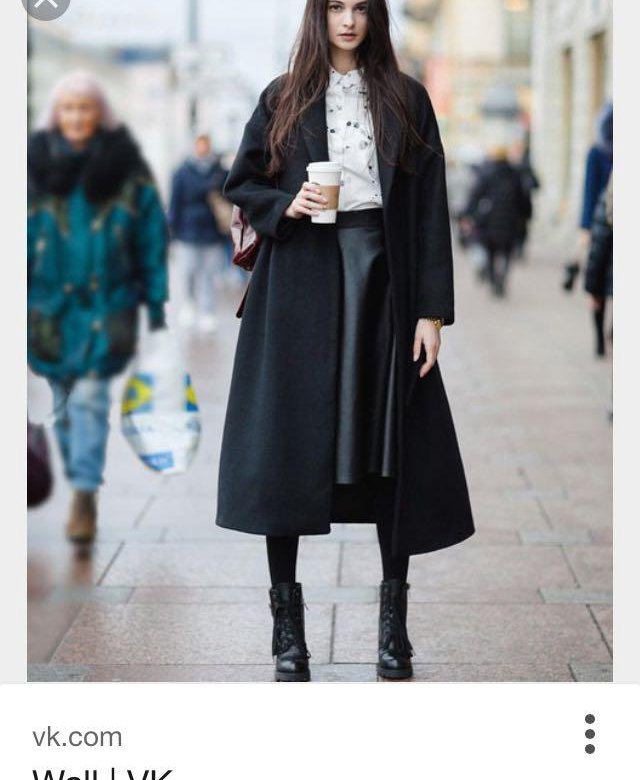This screenshot has height=780, width=640.
Task: Tap the street fashion photo
Action: (x=320, y=340)
